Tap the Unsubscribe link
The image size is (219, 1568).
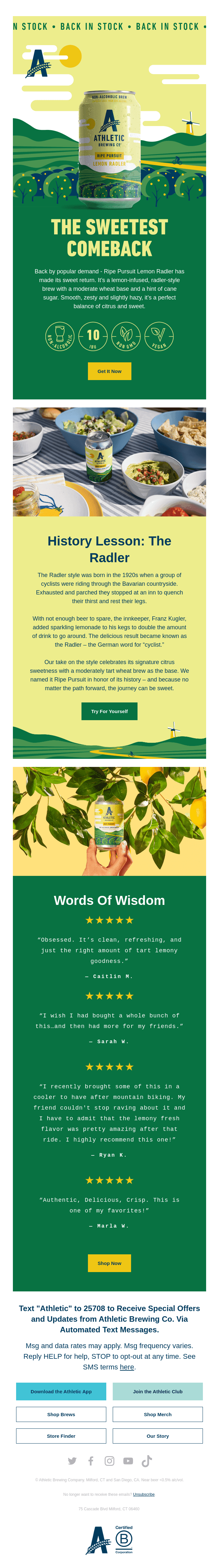(144, 1494)
